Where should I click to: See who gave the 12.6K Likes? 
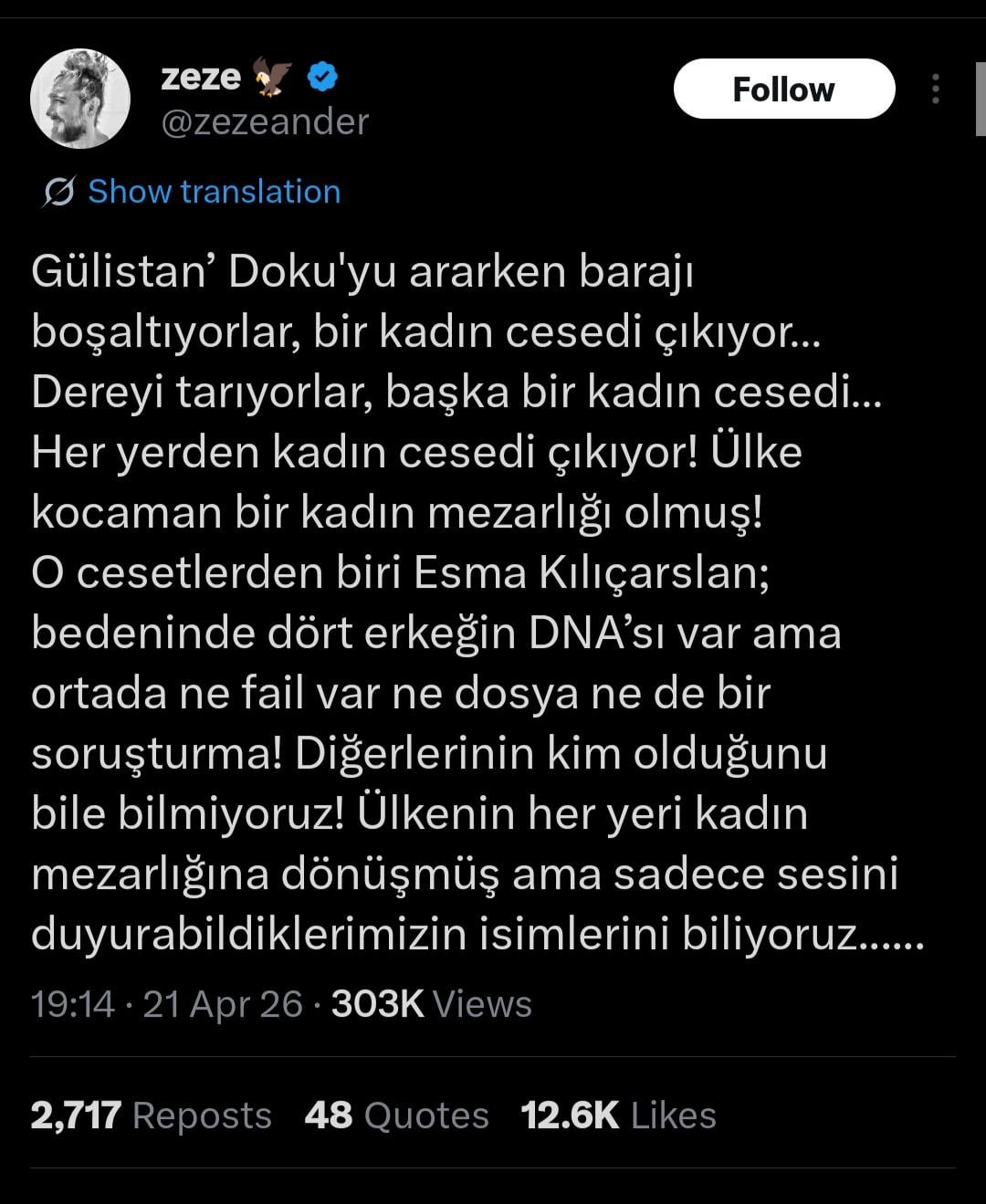(x=618, y=1115)
